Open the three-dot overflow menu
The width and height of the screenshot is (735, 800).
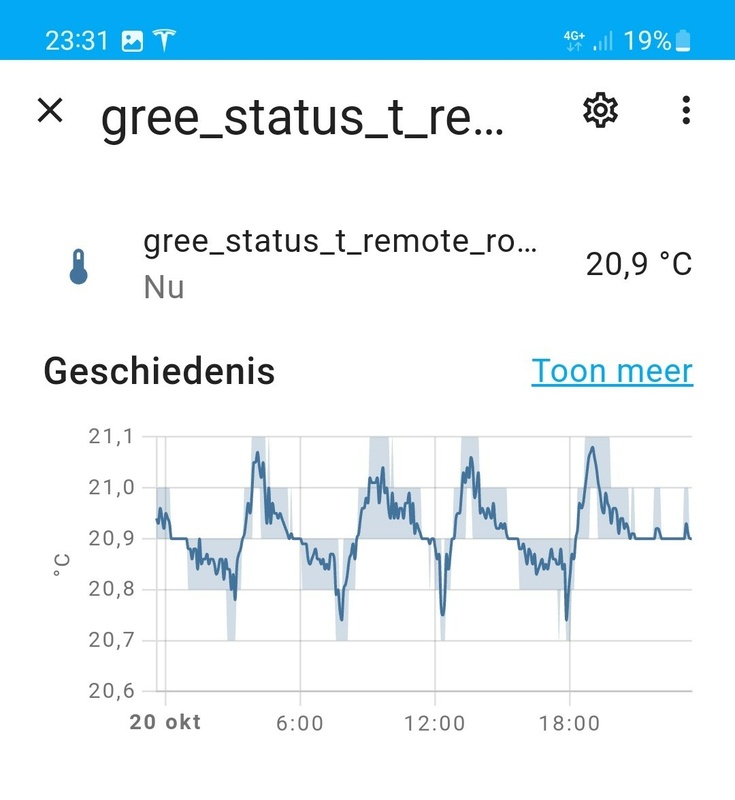(x=686, y=110)
